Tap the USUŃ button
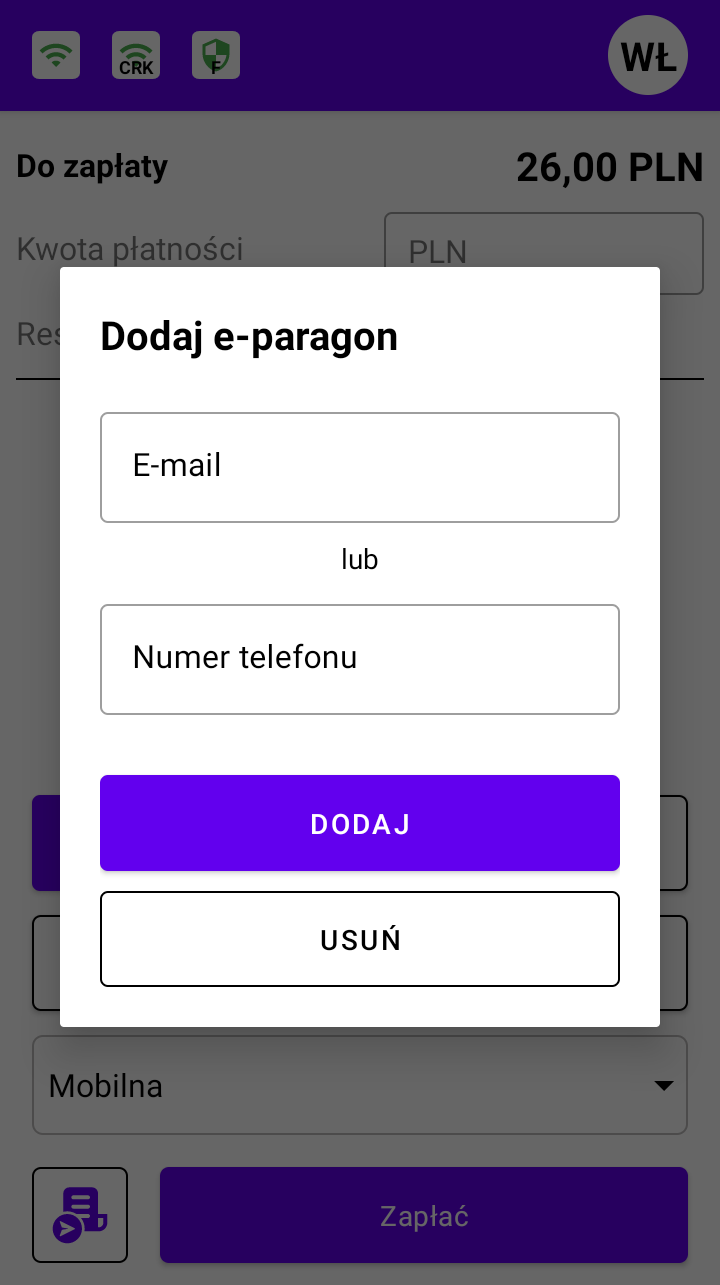The width and height of the screenshot is (720, 1285). click(360, 939)
